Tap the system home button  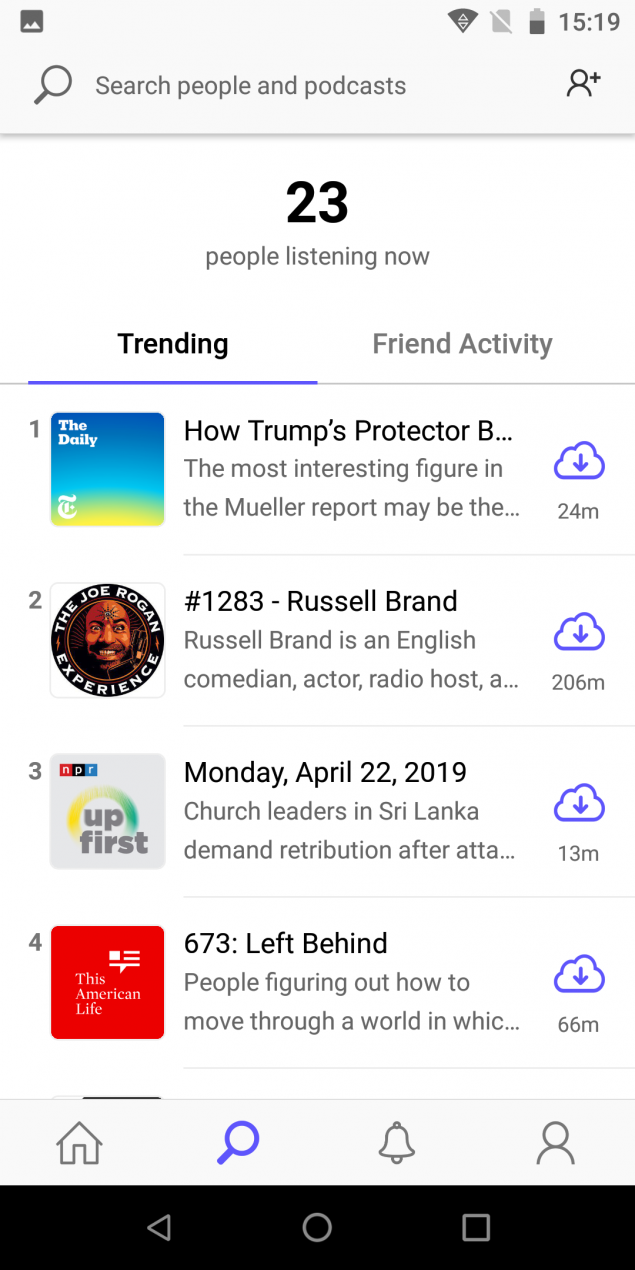coord(317,1227)
